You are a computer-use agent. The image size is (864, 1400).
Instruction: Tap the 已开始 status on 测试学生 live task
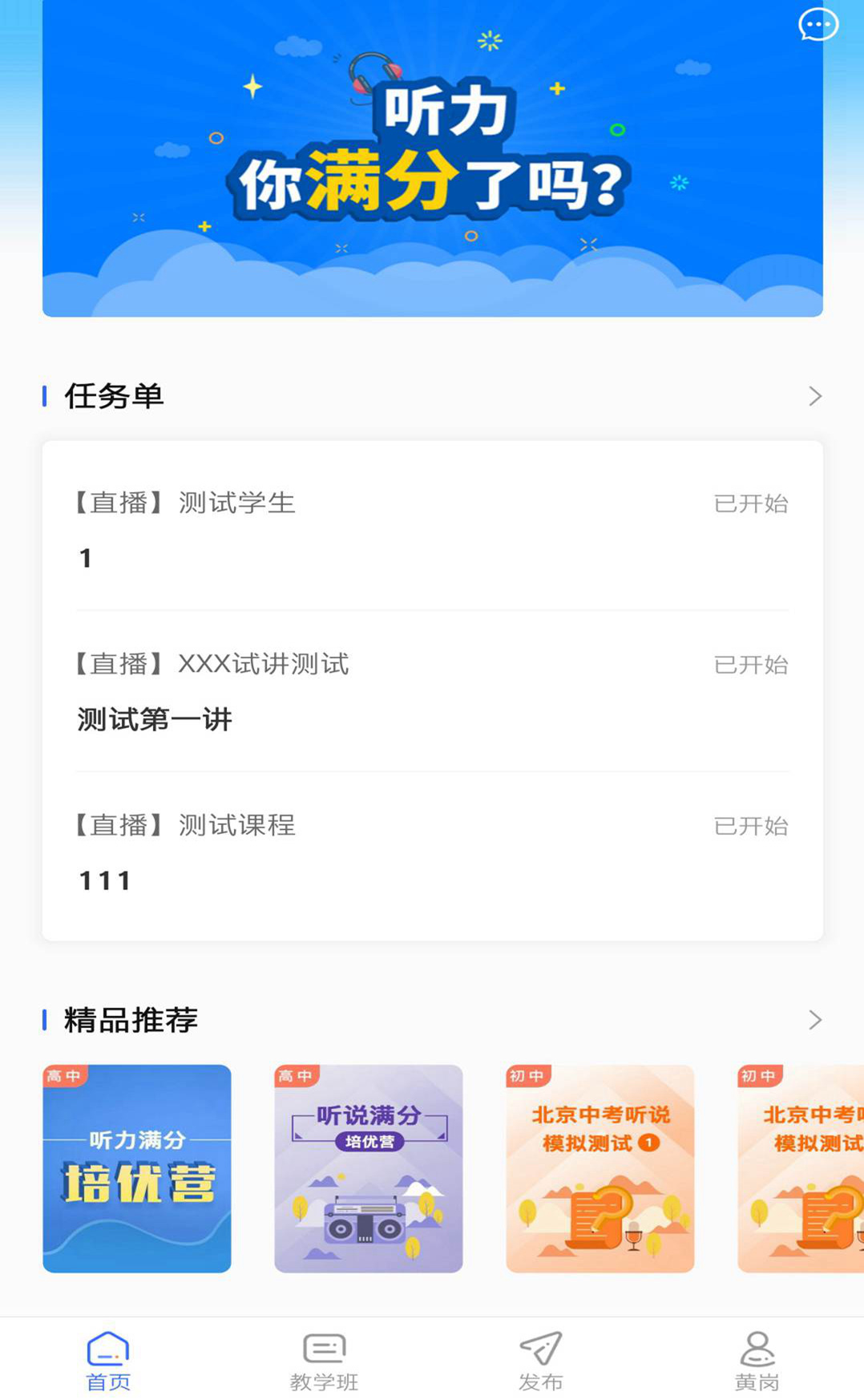click(x=753, y=504)
